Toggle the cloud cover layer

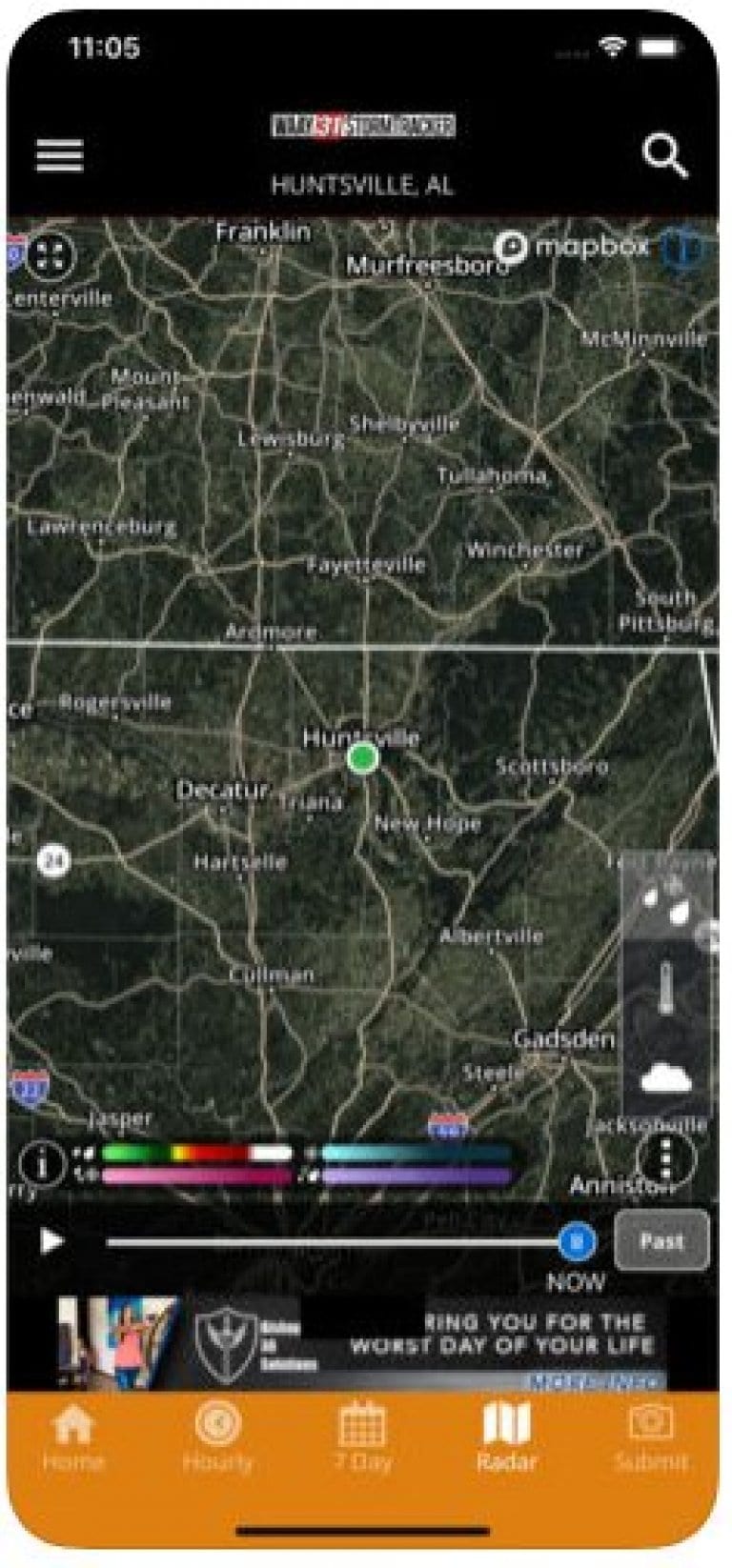[x=666, y=1077]
